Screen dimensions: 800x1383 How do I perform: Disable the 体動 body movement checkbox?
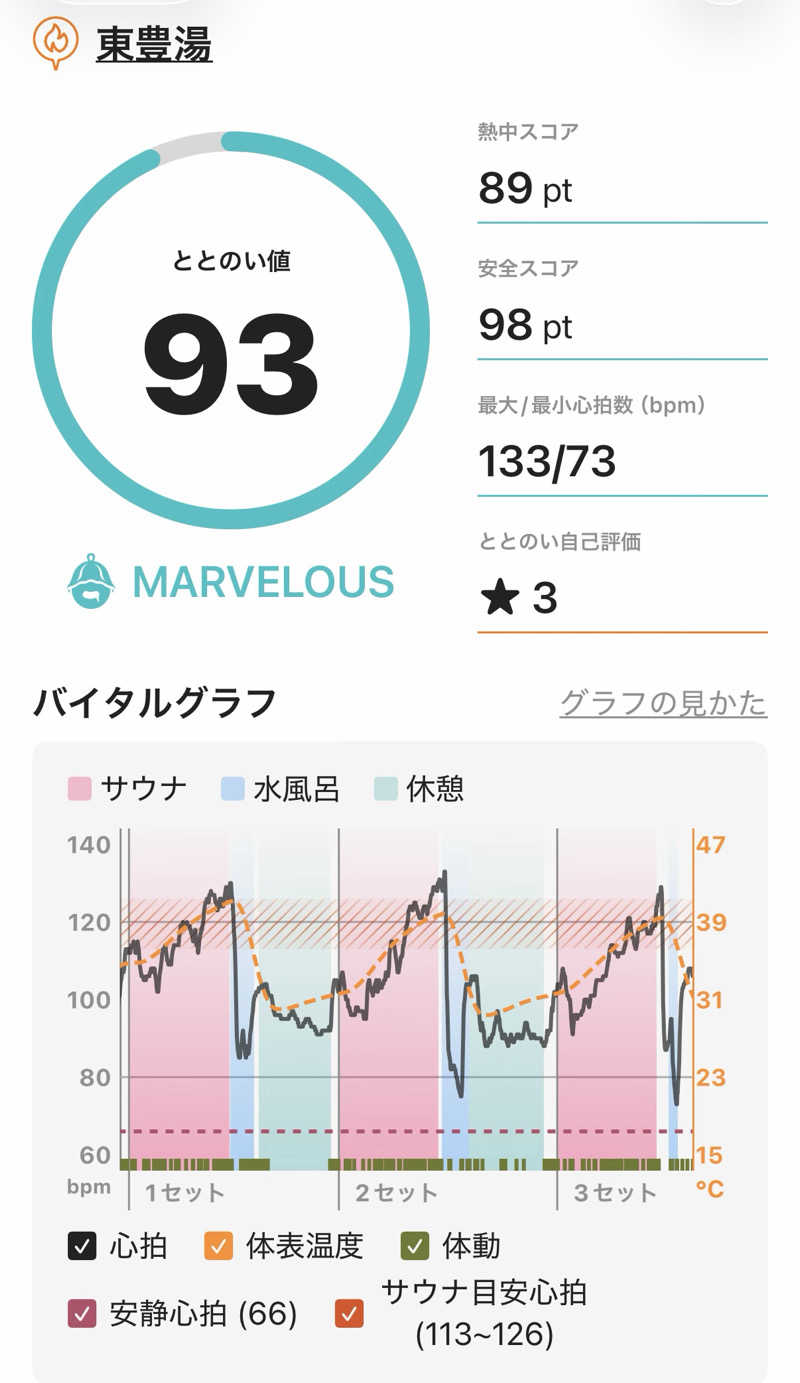click(414, 1246)
